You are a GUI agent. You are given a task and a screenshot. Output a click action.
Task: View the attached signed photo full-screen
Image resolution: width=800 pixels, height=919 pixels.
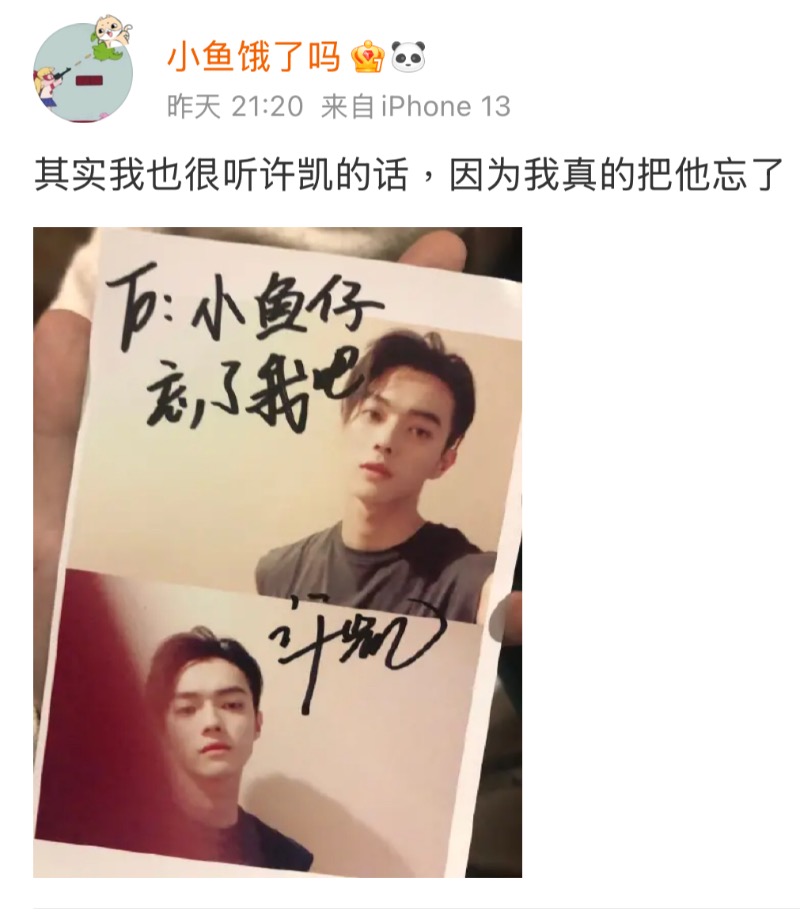(x=277, y=552)
